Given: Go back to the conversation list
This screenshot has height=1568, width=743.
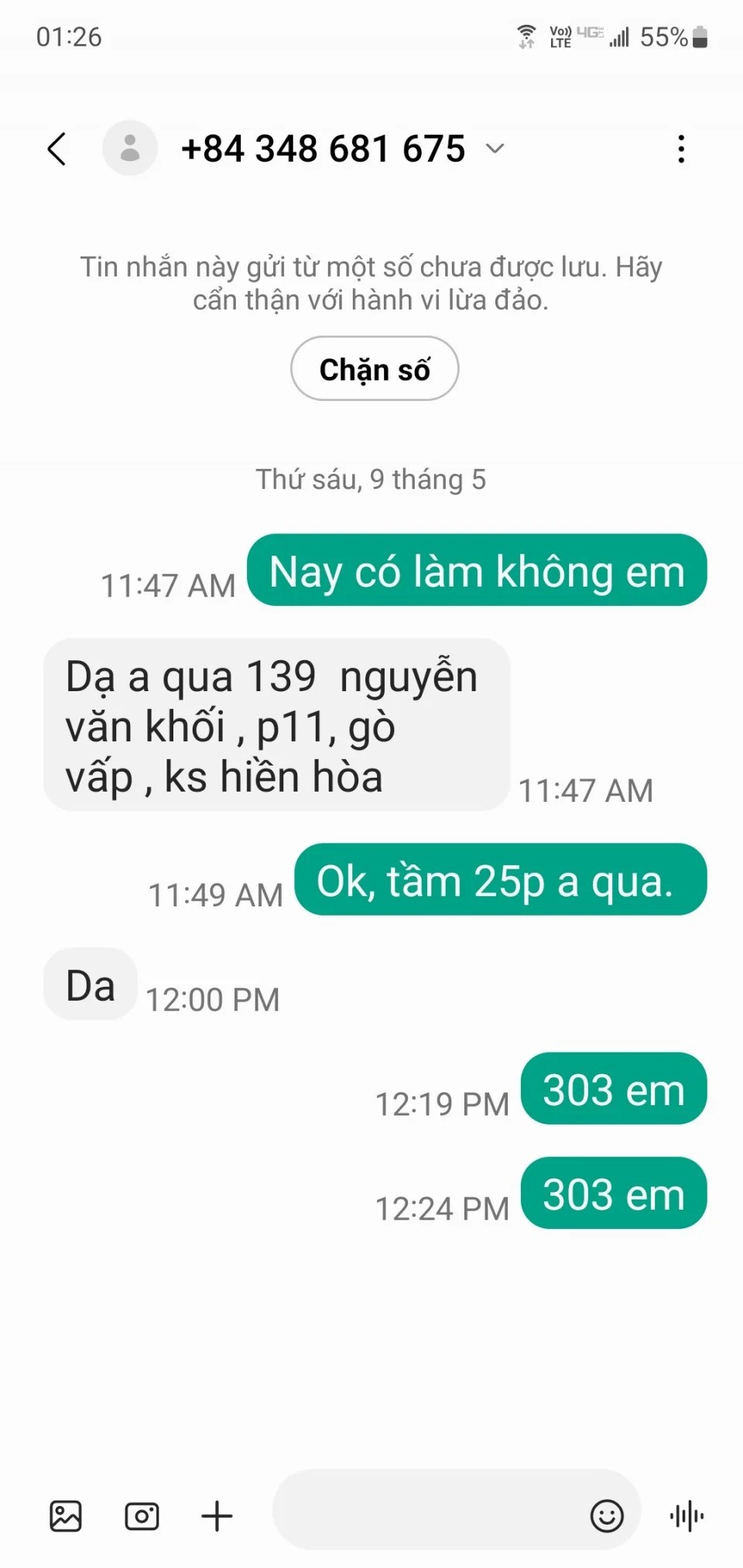Looking at the screenshot, I should pyautogui.click(x=56, y=149).
